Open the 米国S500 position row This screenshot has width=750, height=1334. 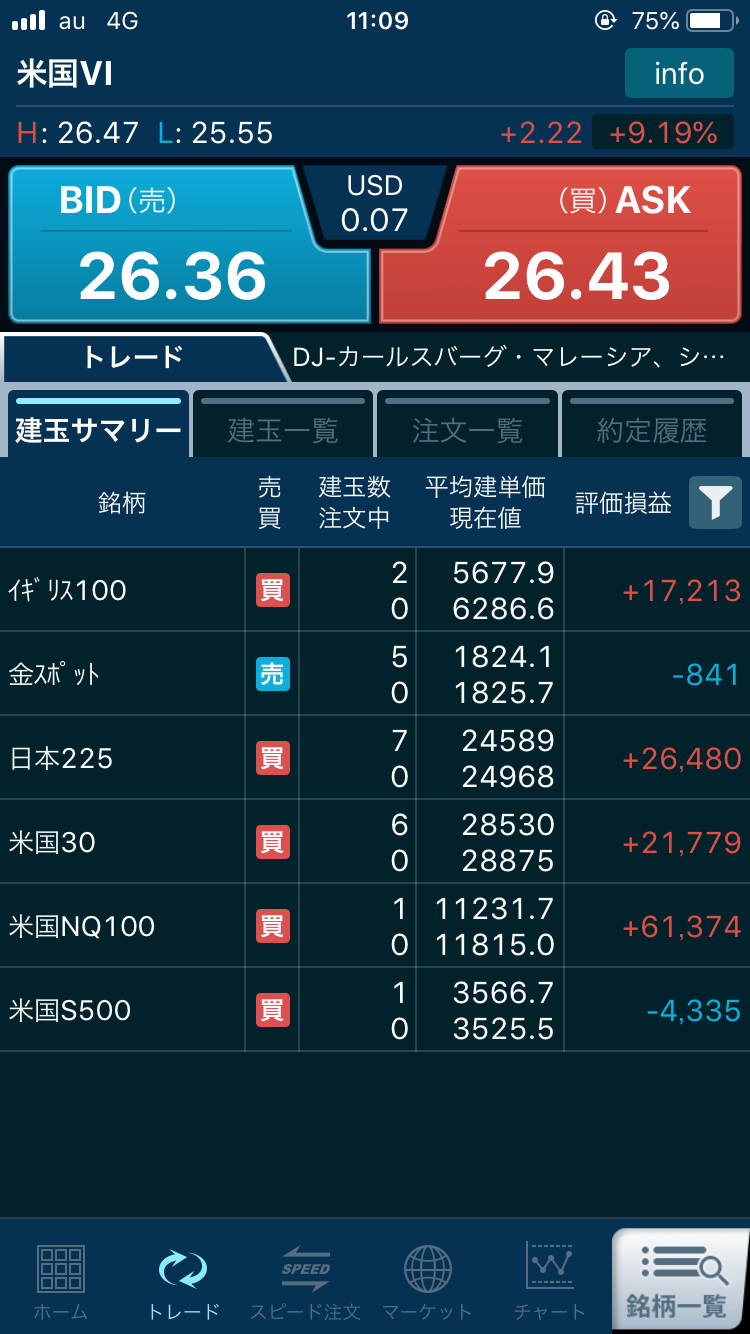375,1010
